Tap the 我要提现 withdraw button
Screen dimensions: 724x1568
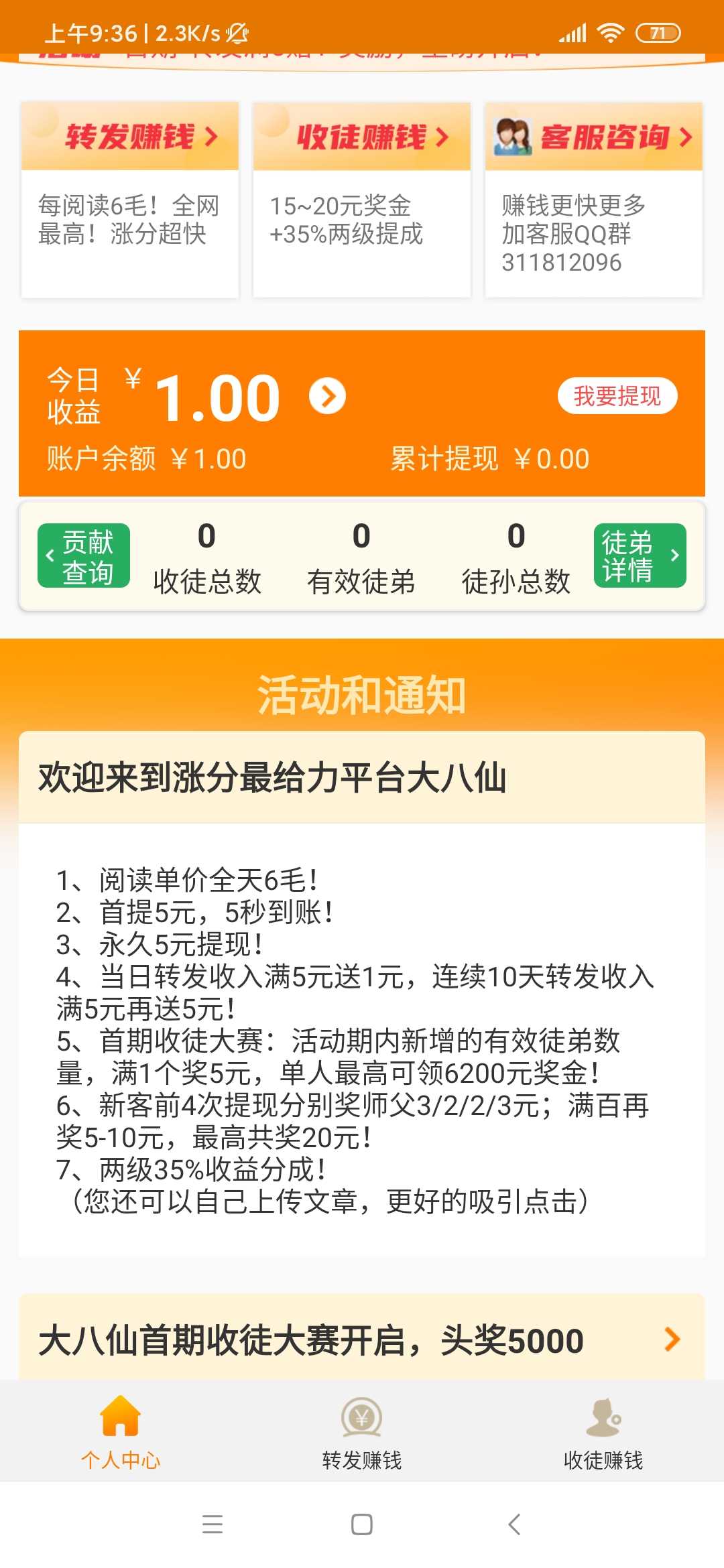click(617, 396)
